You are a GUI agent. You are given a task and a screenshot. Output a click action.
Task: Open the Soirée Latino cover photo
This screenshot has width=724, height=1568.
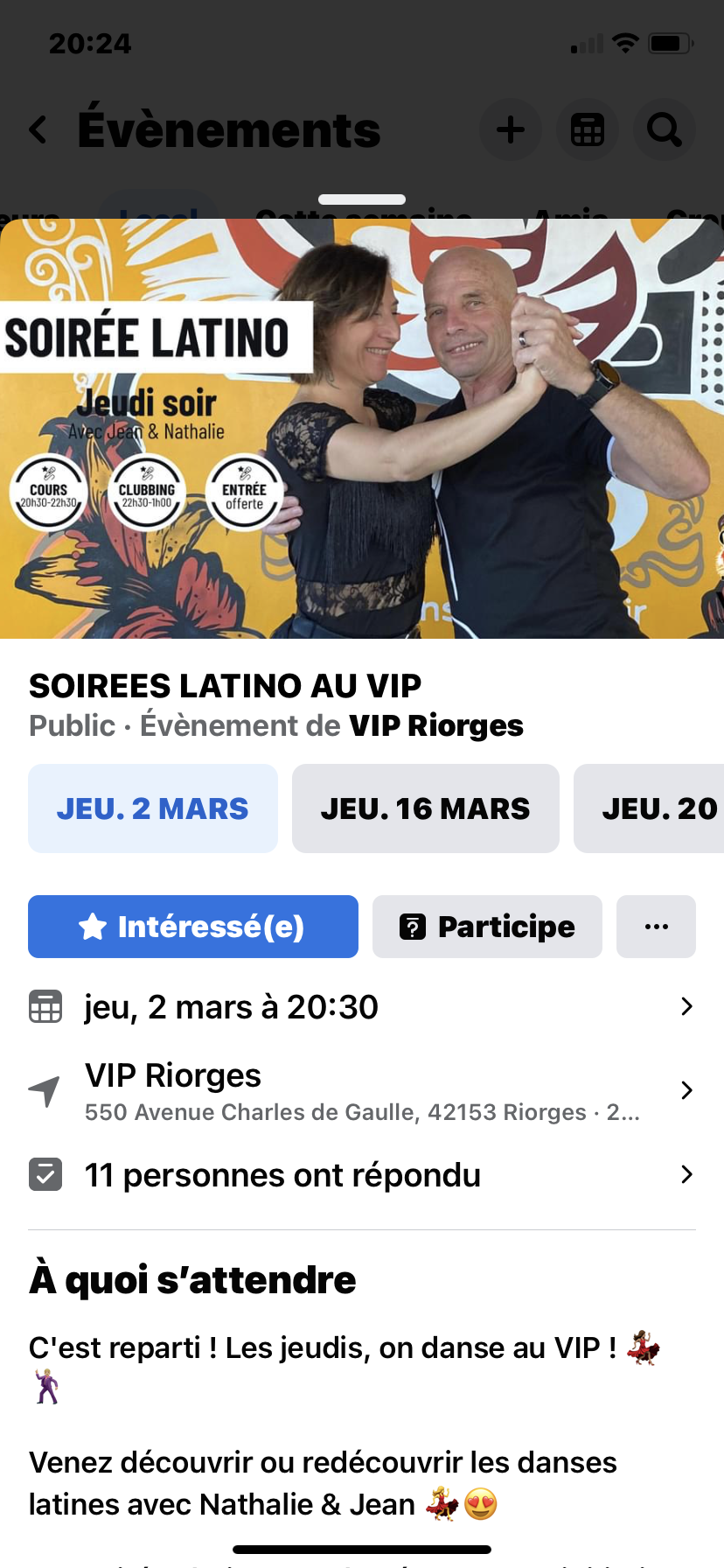pyautogui.click(x=362, y=429)
